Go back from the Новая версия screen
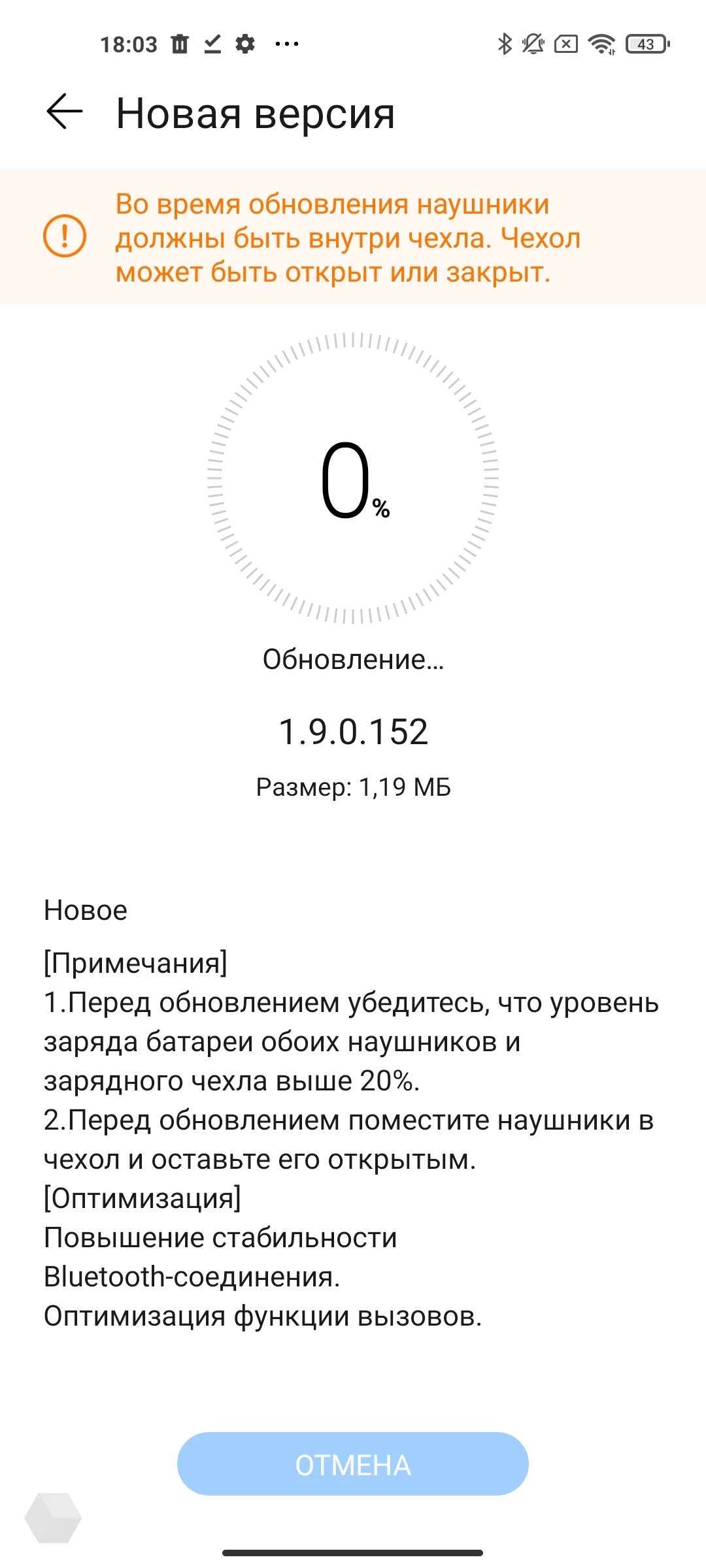Viewport: 706px width, 1568px height. click(x=64, y=112)
